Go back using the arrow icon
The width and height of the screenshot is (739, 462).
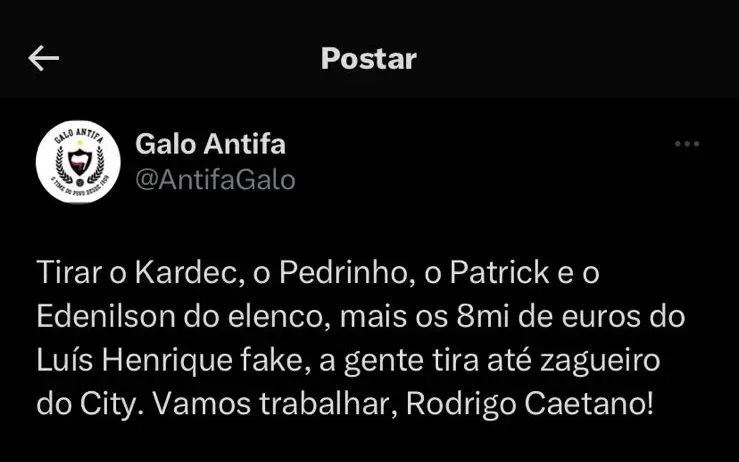click(x=44, y=59)
